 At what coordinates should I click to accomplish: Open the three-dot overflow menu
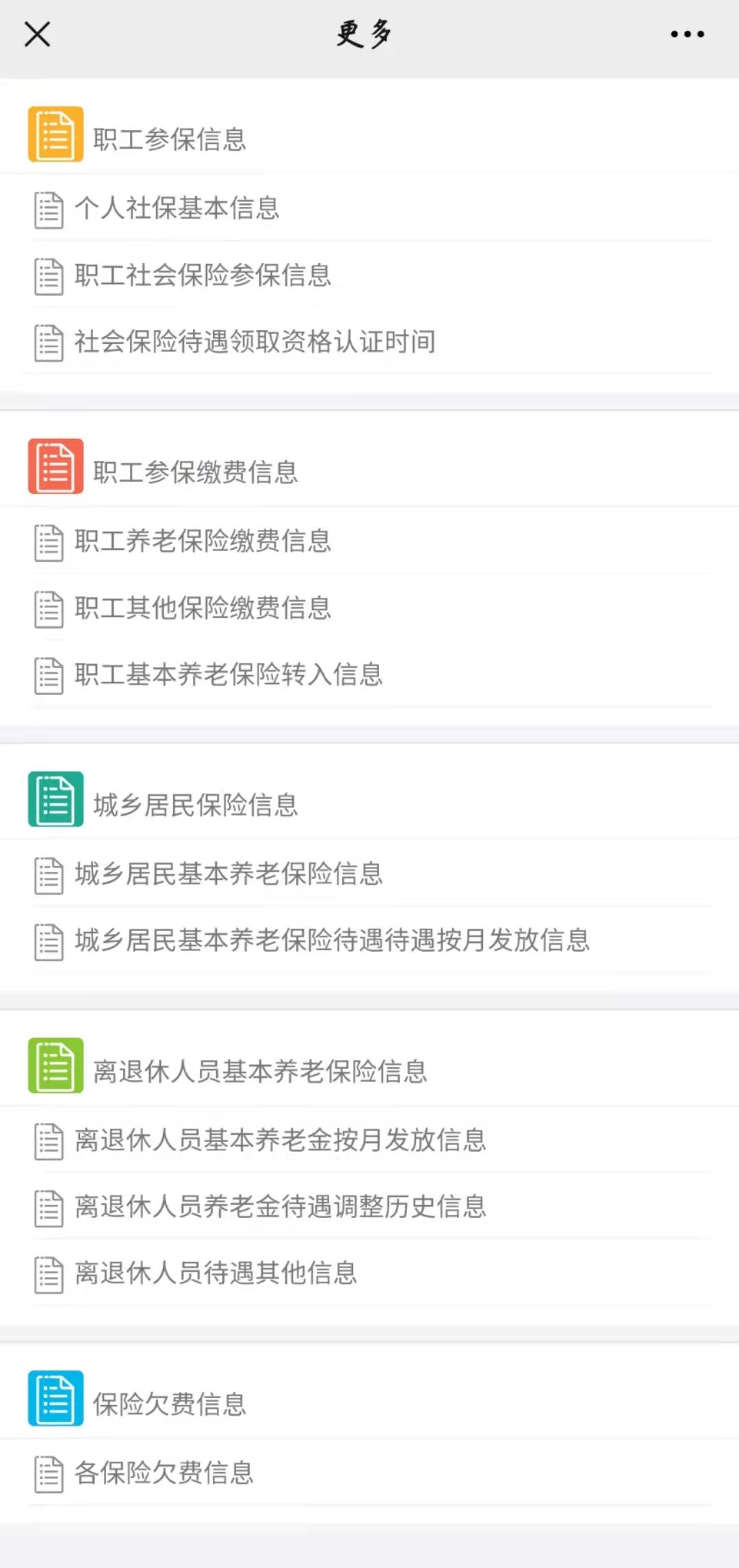687,34
